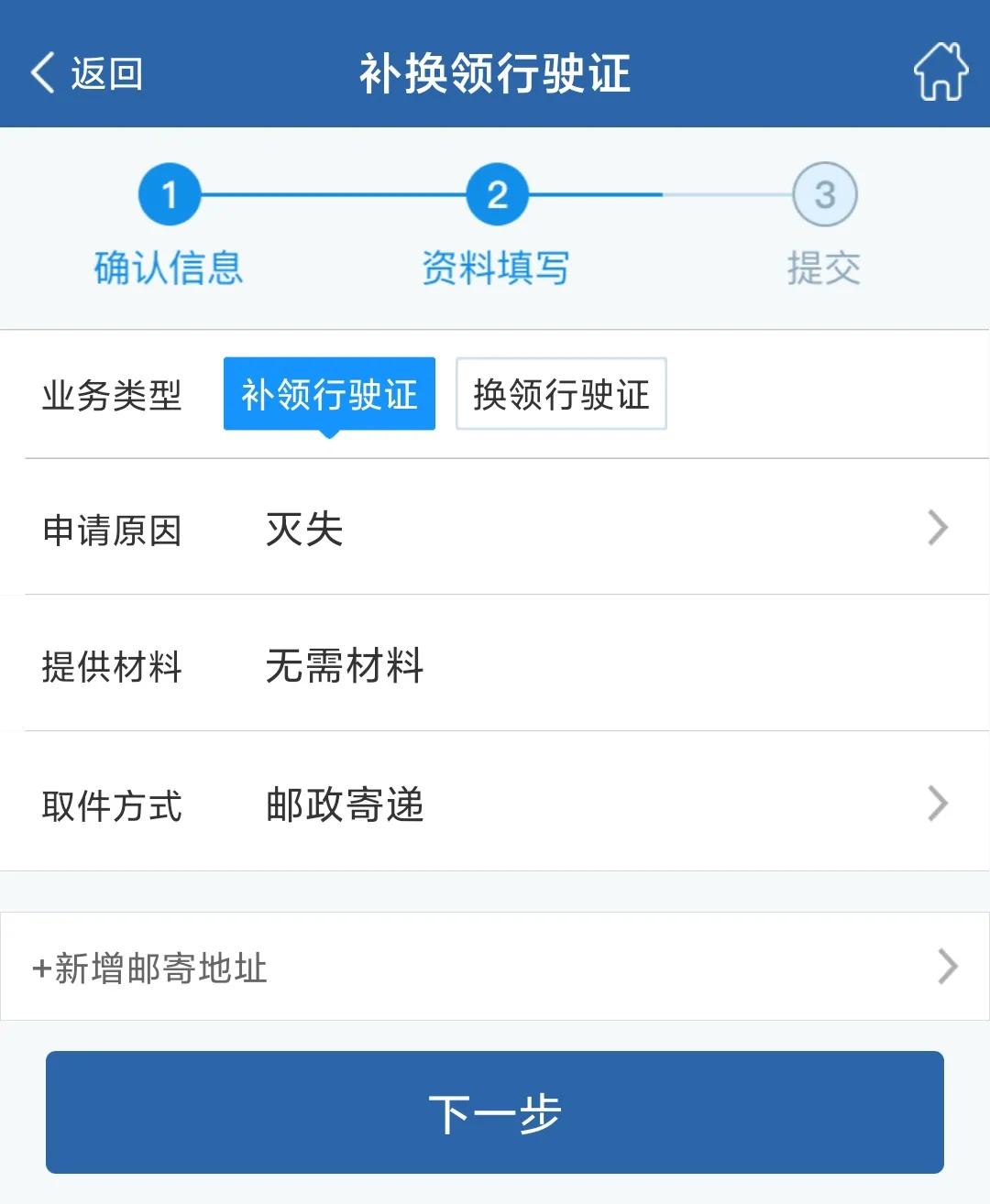Click the 补换领行驶证 title in the header
This screenshot has width=990, height=1204.
(495, 75)
